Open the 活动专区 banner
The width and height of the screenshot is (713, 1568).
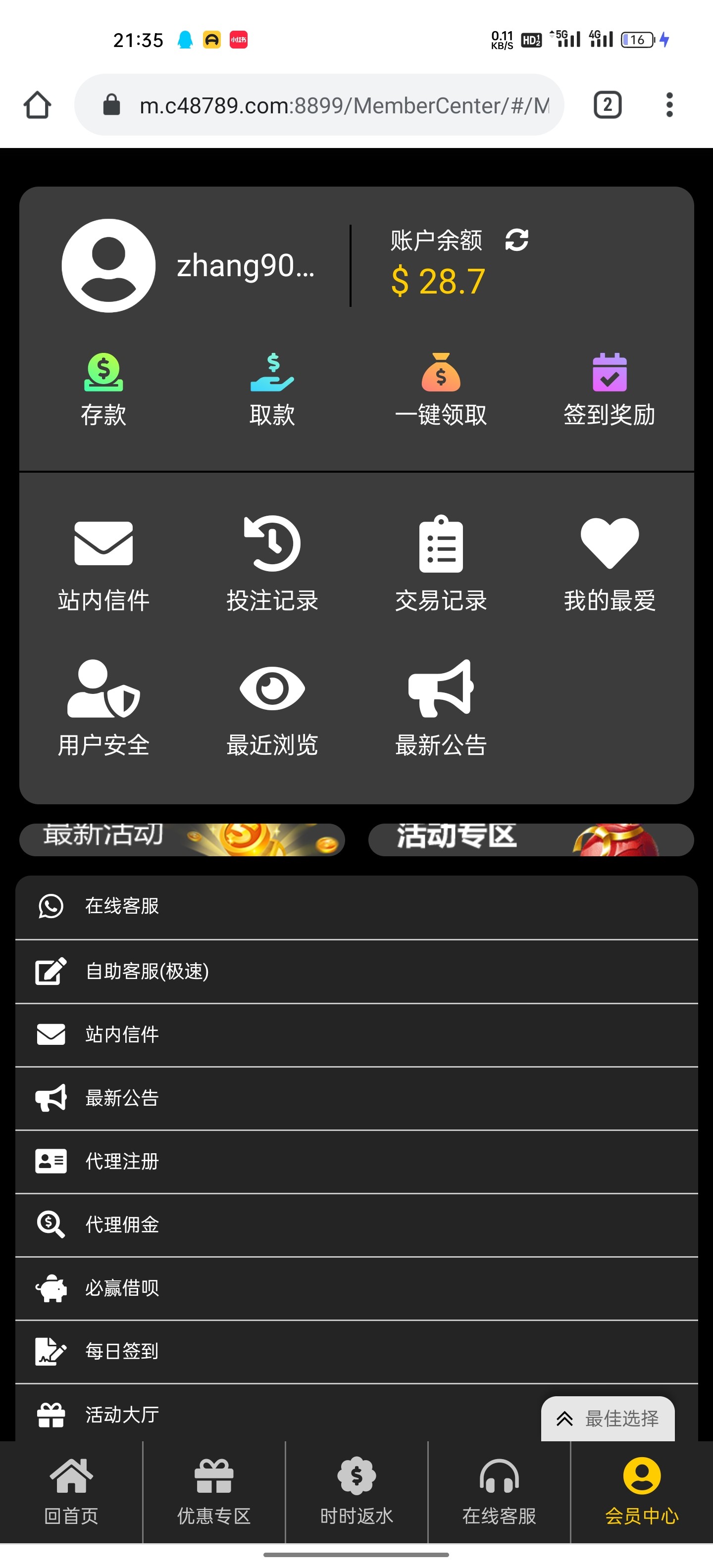(x=530, y=839)
